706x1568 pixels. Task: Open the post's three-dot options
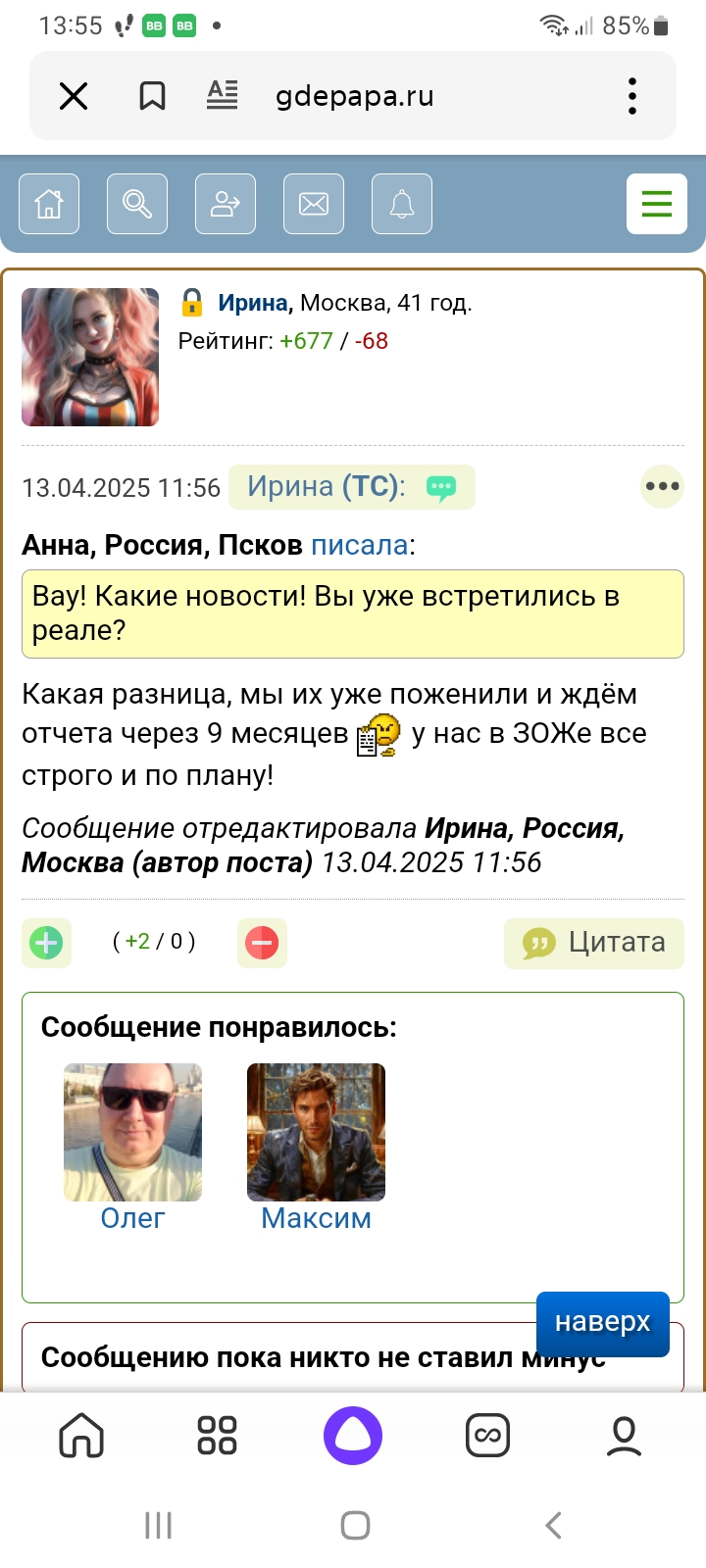pyautogui.click(x=662, y=486)
